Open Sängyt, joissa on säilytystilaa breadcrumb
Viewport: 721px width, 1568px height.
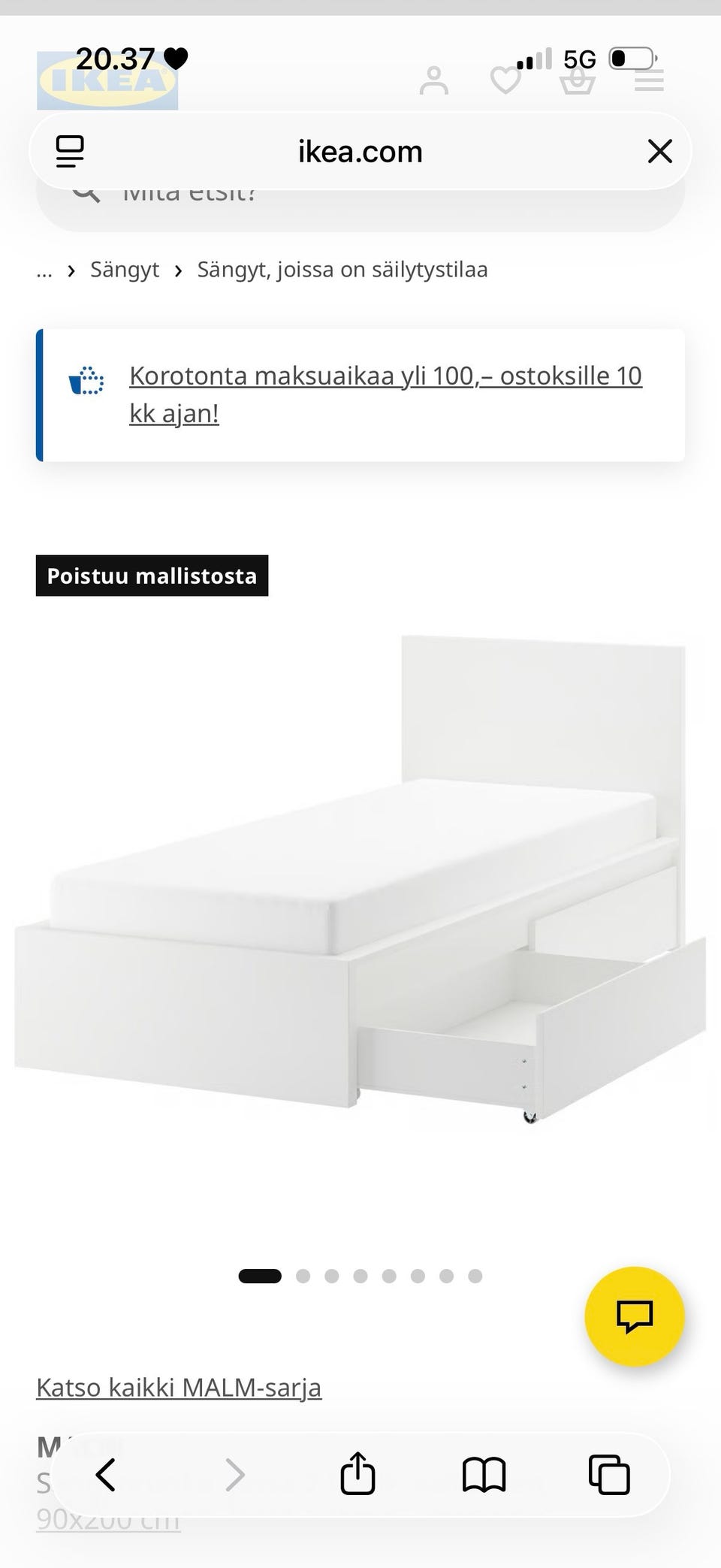(x=342, y=269)
